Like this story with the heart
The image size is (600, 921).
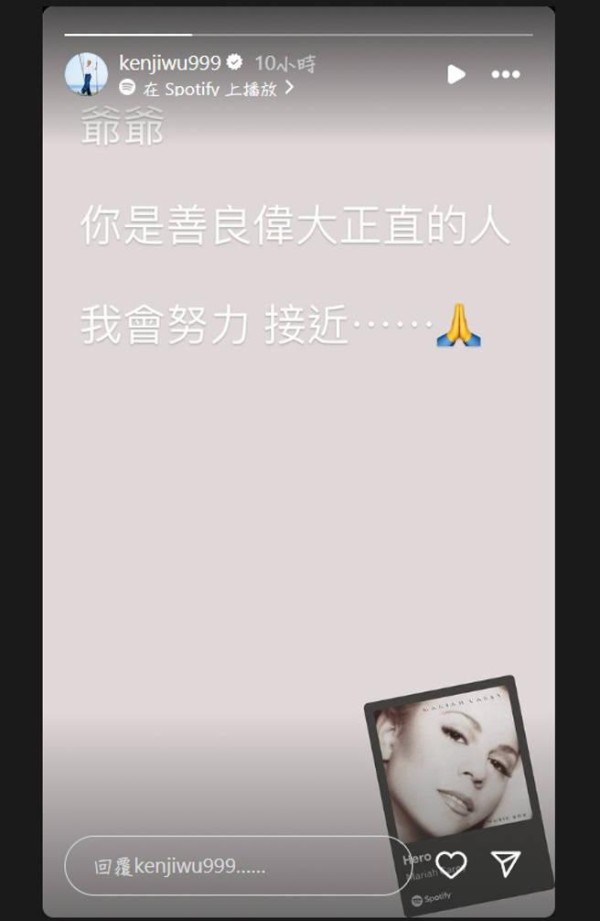pyautogui.click(x=451, y=864)
